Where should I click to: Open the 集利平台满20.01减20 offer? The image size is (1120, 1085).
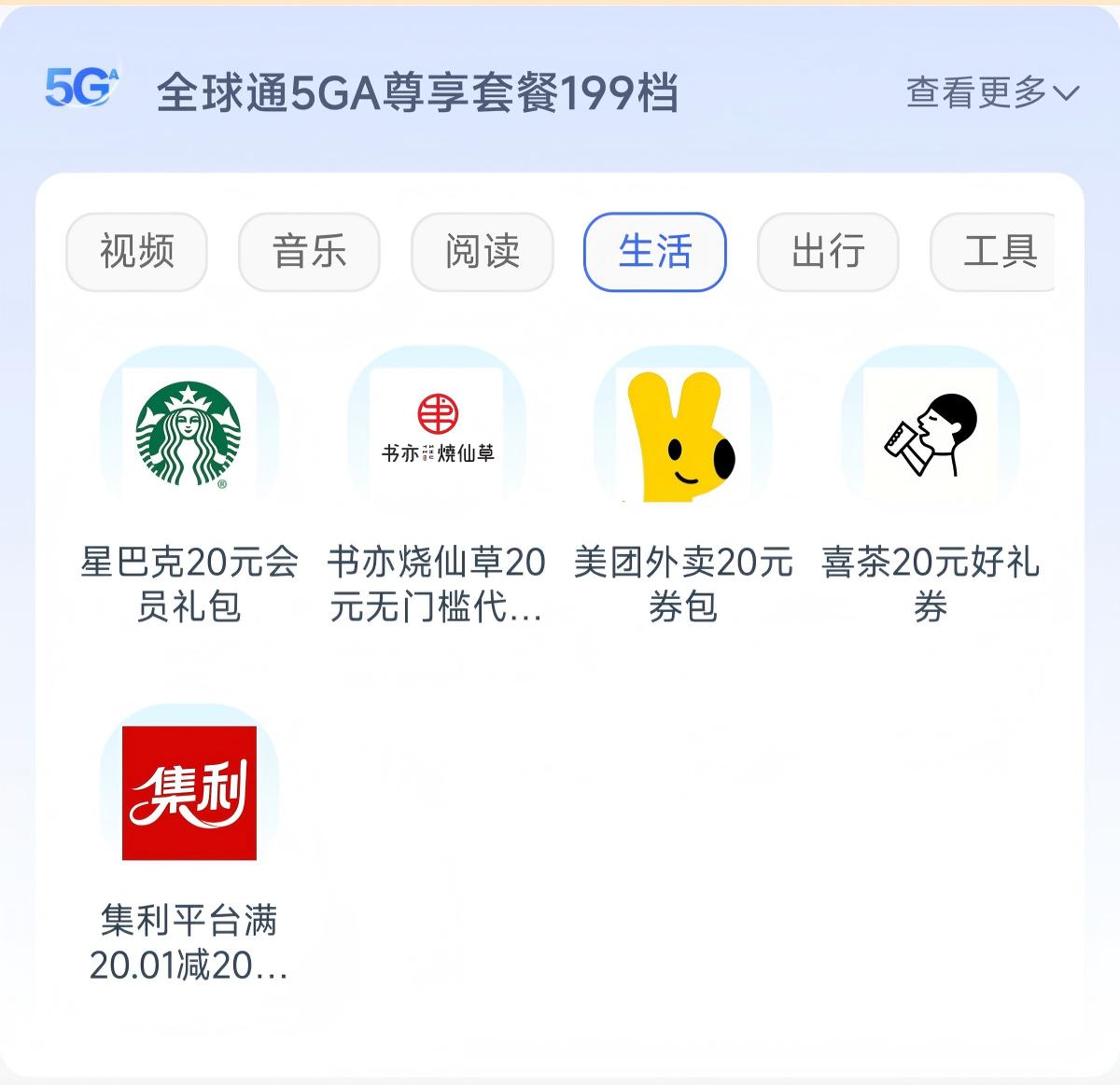pyautogui.click(x=189, y=793)
